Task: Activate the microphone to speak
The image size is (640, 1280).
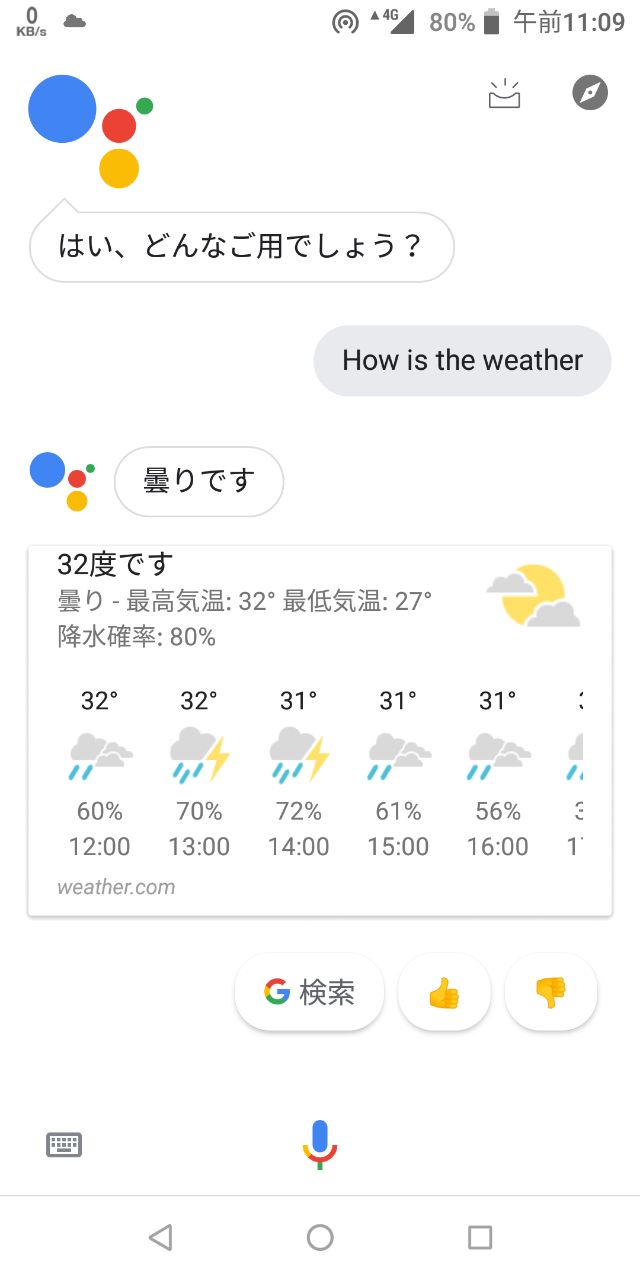Action: point(320,1145)
